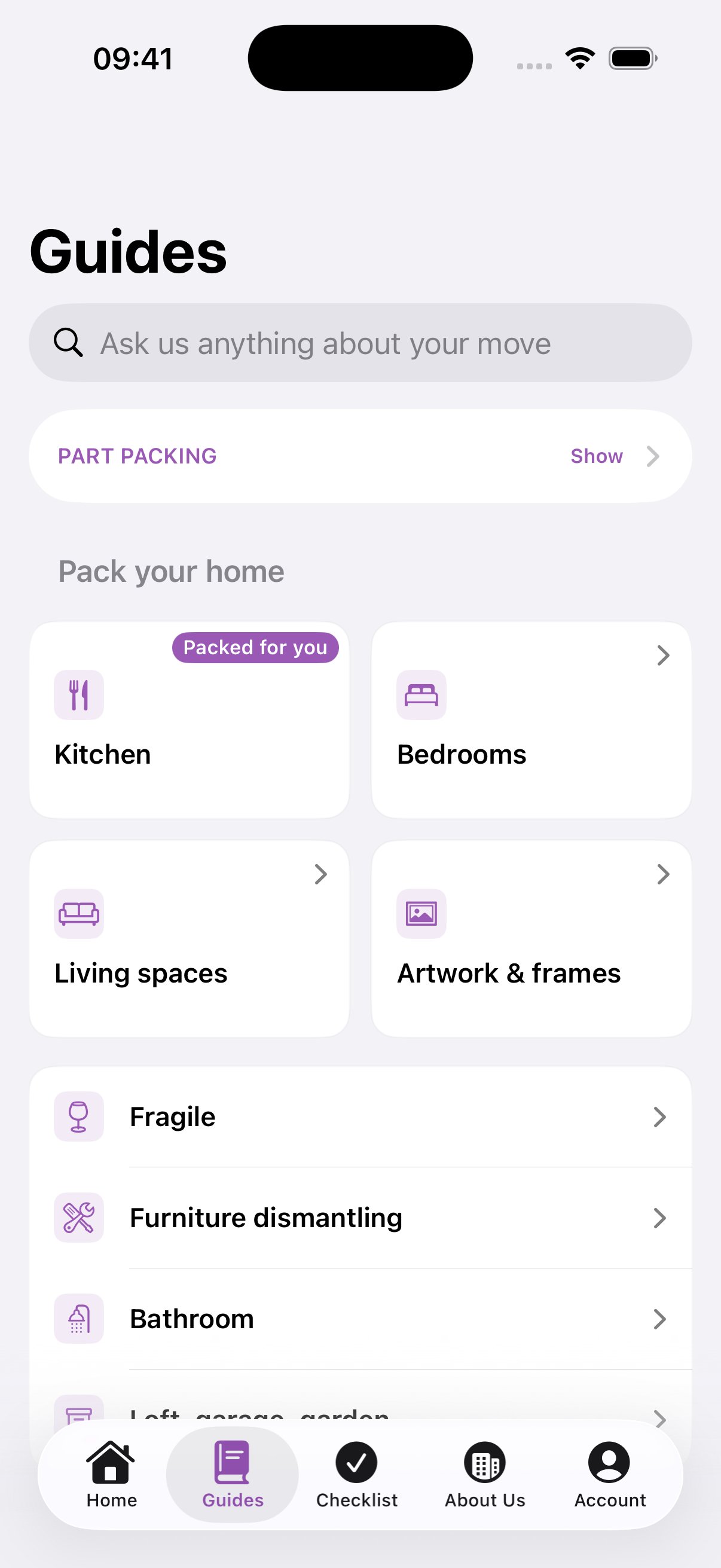
Task: Tap the Bedrooms bed icon
Action: (421, 694)
